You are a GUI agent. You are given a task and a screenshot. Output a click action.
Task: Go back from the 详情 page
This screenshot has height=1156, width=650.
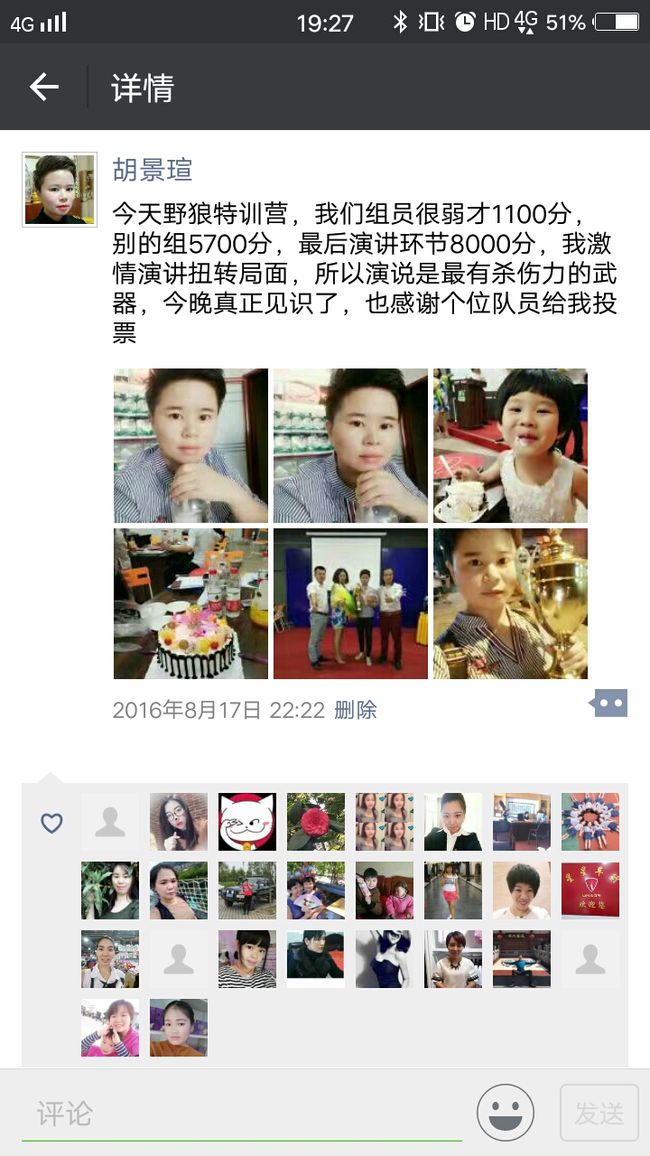(43, 88)
